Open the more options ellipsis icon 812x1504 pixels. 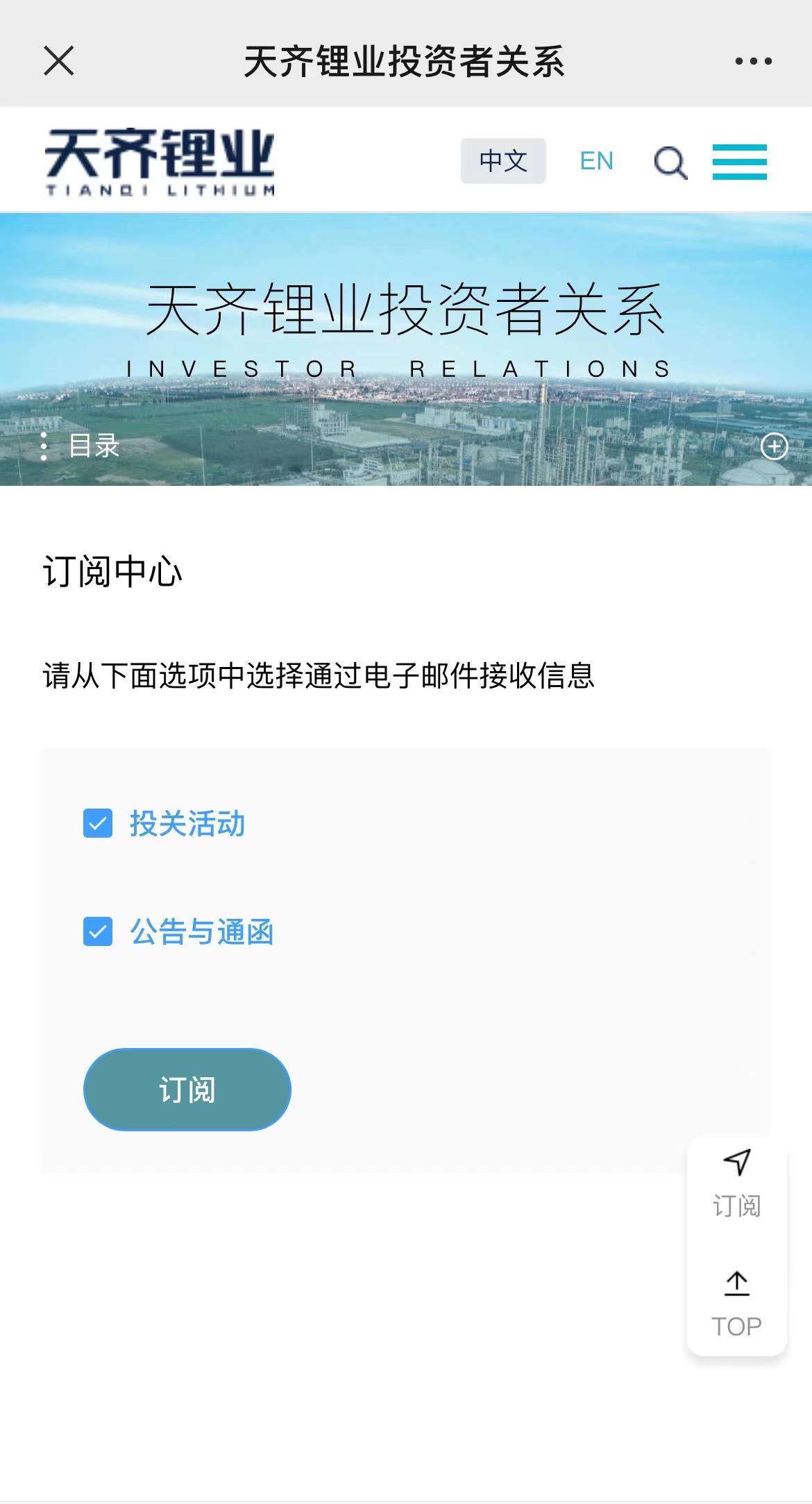click(753, 62)
